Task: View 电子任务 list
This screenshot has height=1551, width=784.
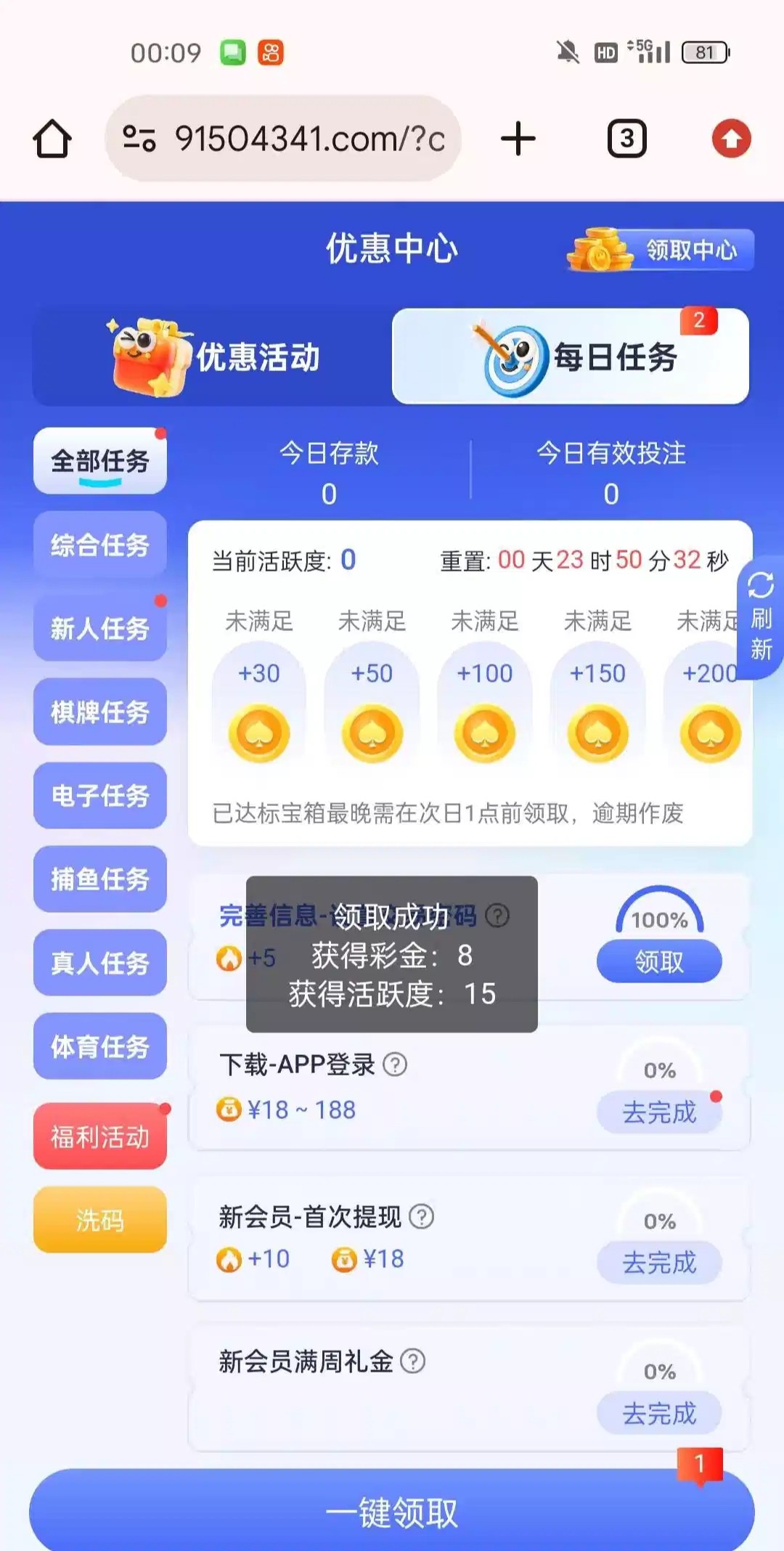Action: tap(100, 796)
